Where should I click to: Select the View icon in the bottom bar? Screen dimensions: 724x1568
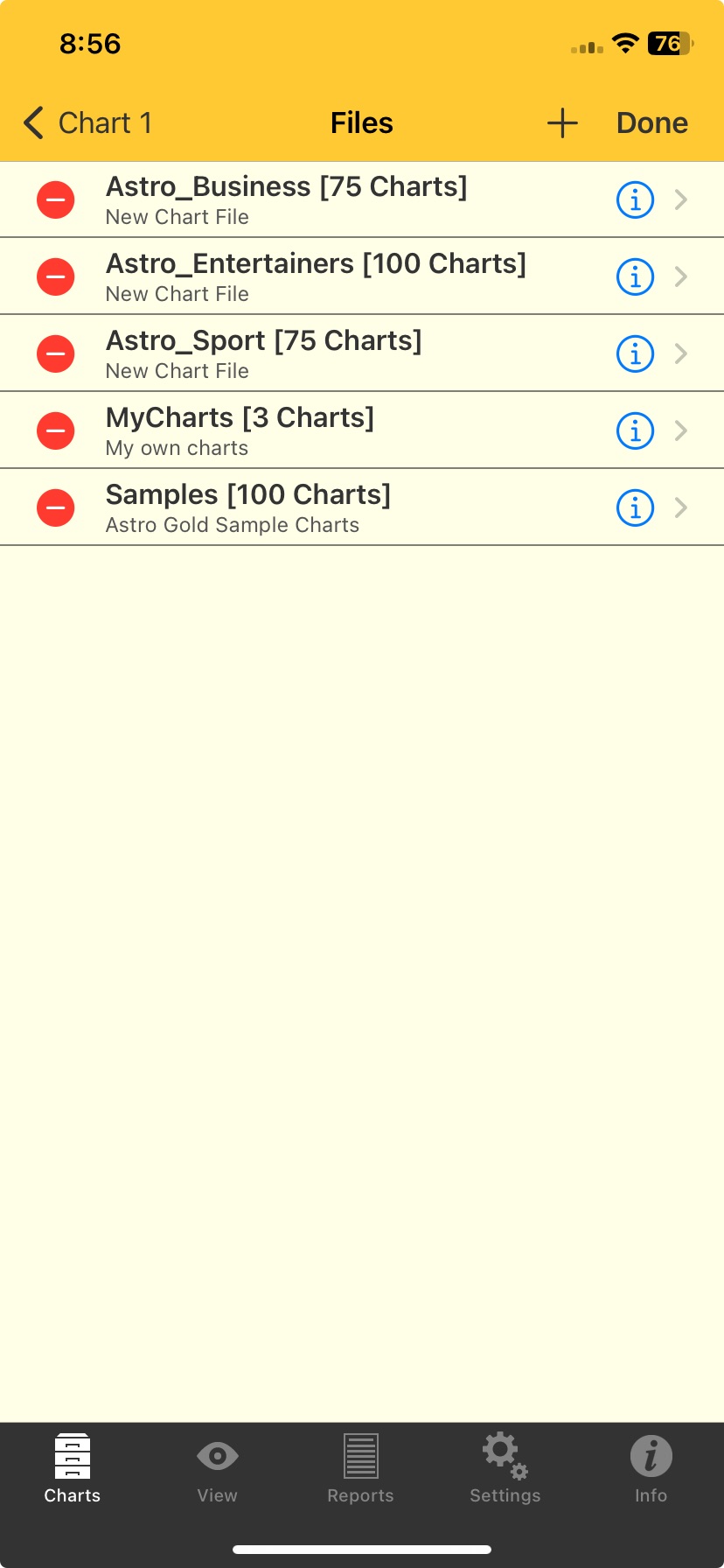pos(216,1468)
